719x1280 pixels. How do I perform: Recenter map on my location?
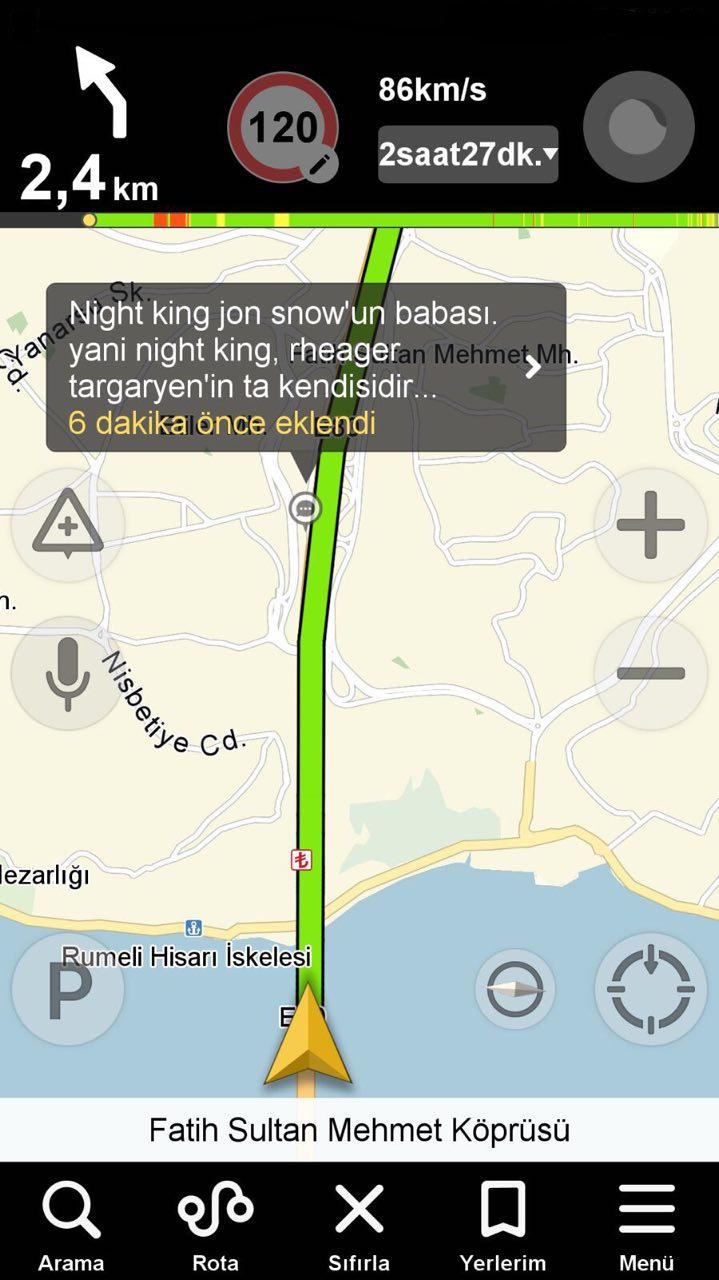click(x=650, y=990)
